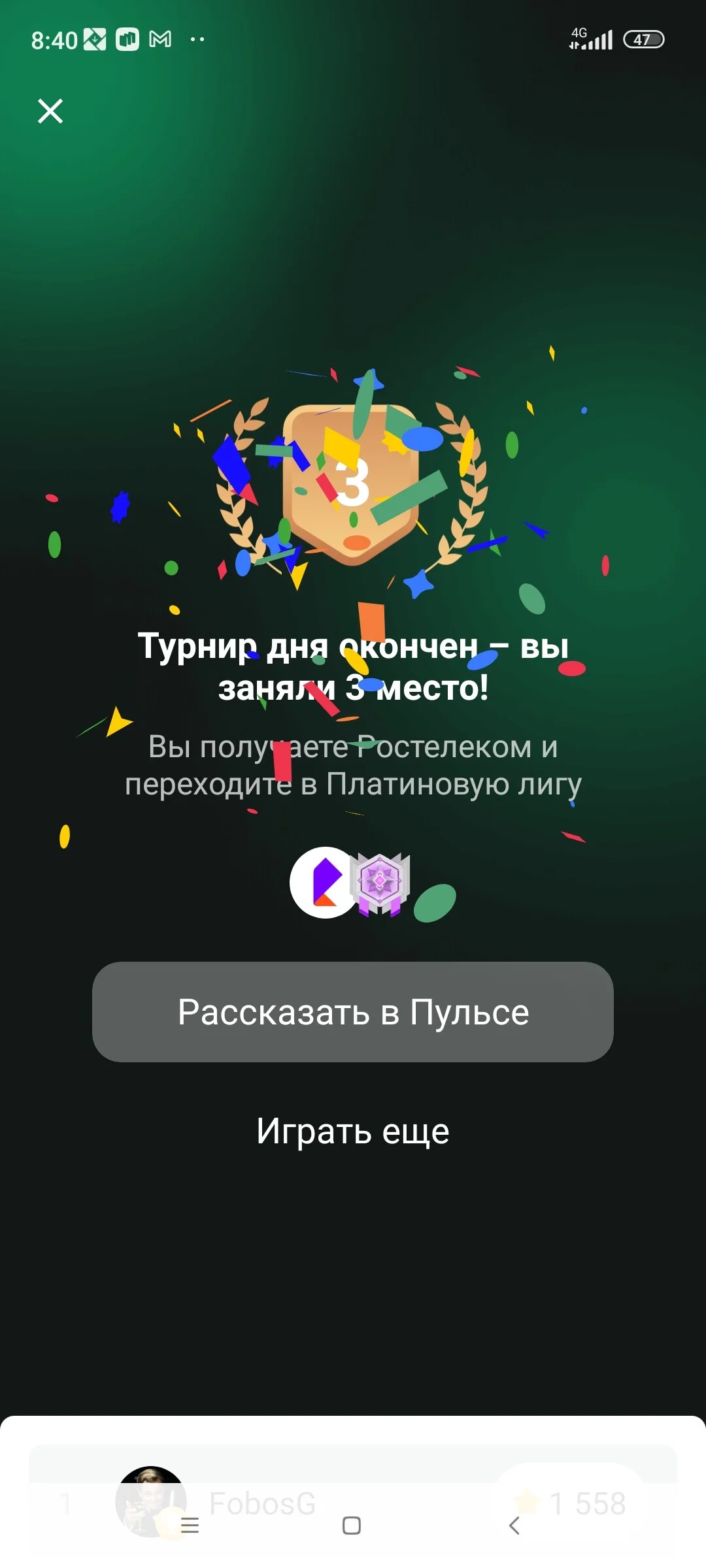Close the tournament result screen
Viewport: 706px width, 1568px height.
click(x=50, y=111)
